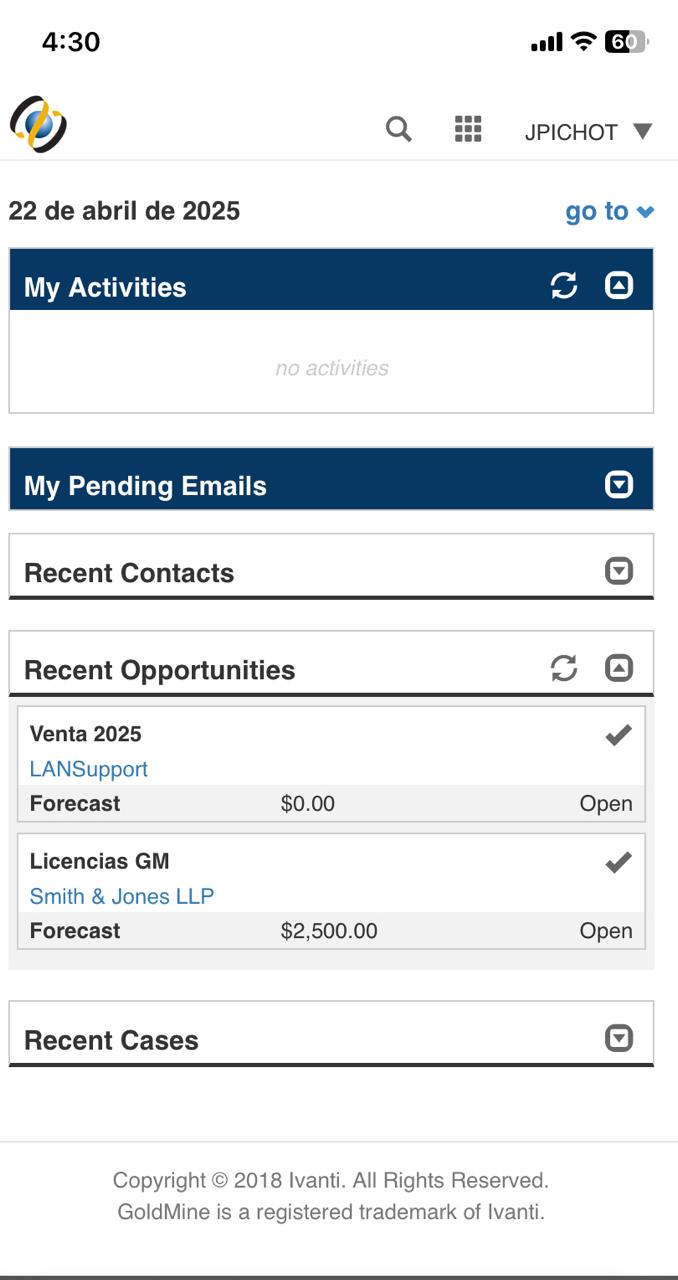Image resolution: width=678 pixels, height=1280 pixels.
Task: Open the apps grid menu
Action: coord(468,129)
